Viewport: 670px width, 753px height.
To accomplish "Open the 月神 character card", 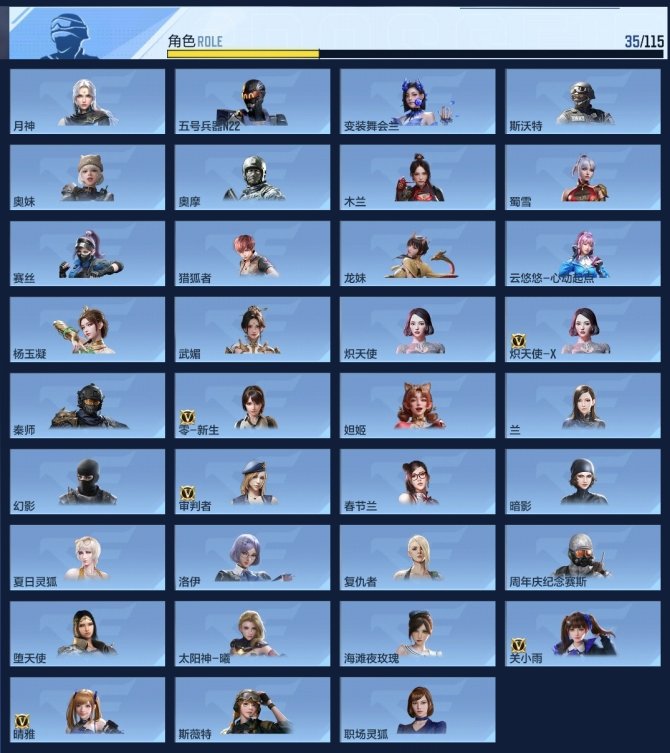I will [x=87, y=101].
